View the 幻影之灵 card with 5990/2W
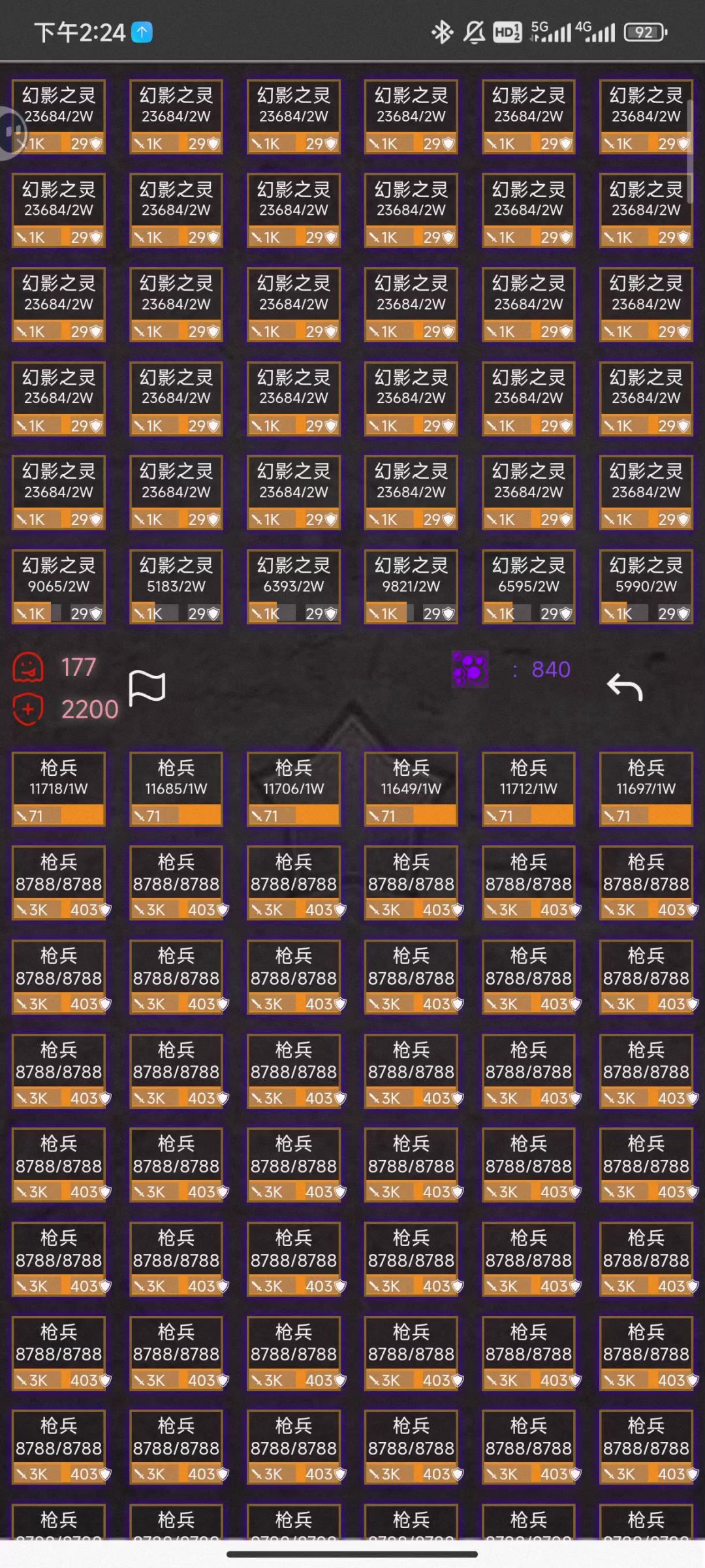The image size is (705, 1568). 646,586
